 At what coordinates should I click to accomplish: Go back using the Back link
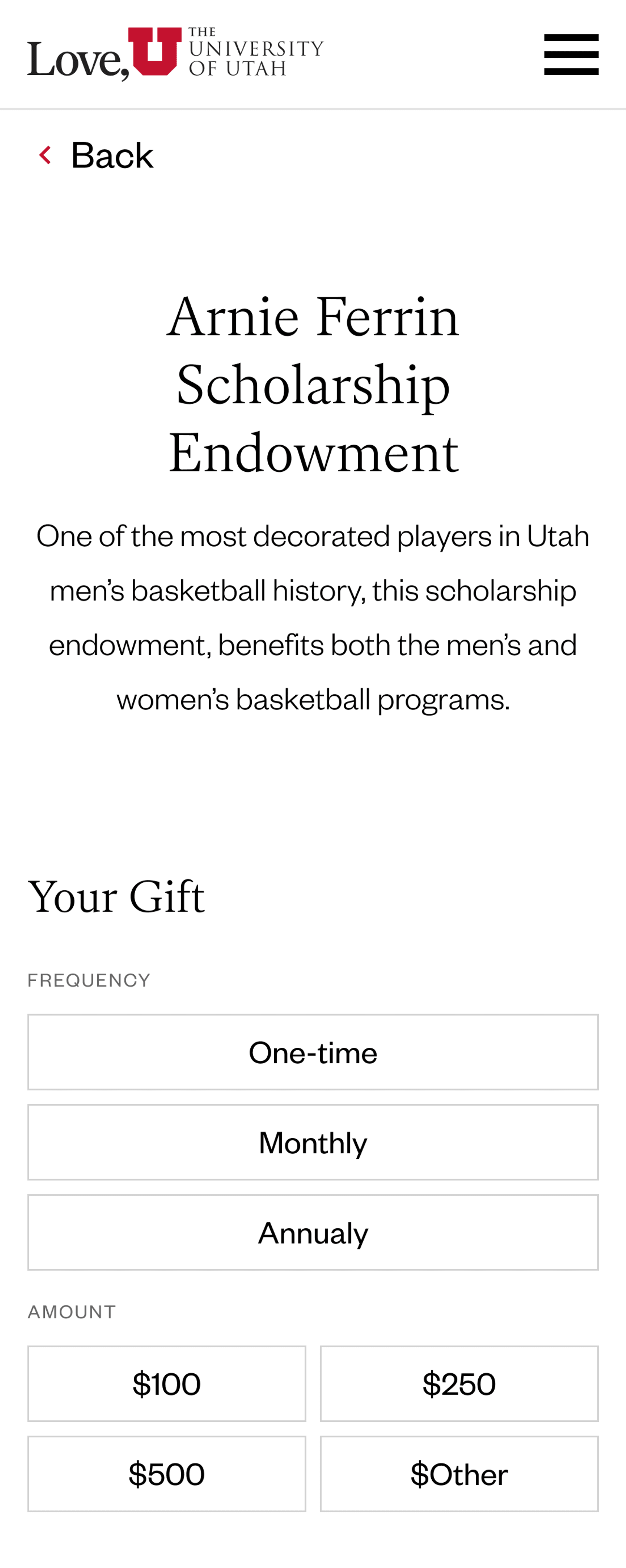point(97,155)
